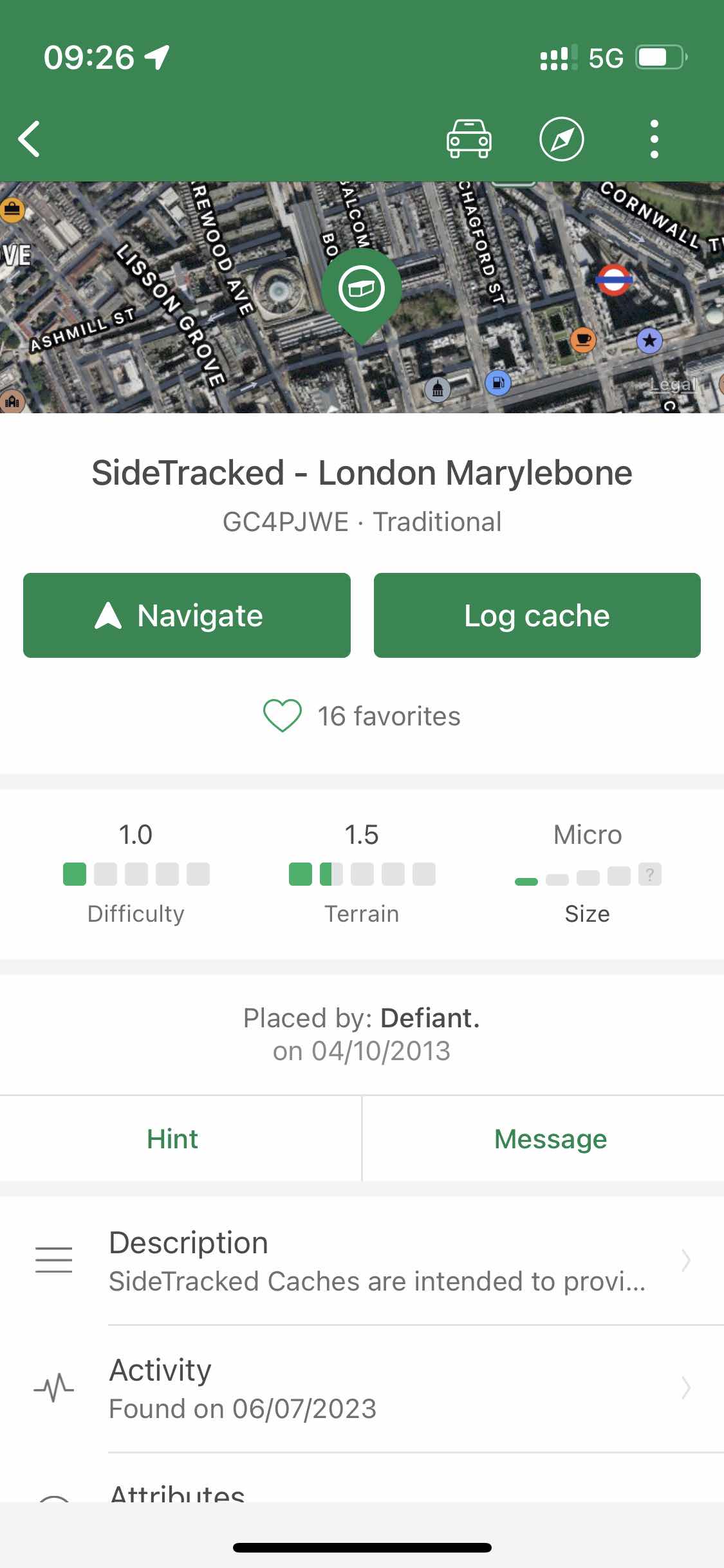Tap the Legal link on the map
724x1568 pixels.
673,385
